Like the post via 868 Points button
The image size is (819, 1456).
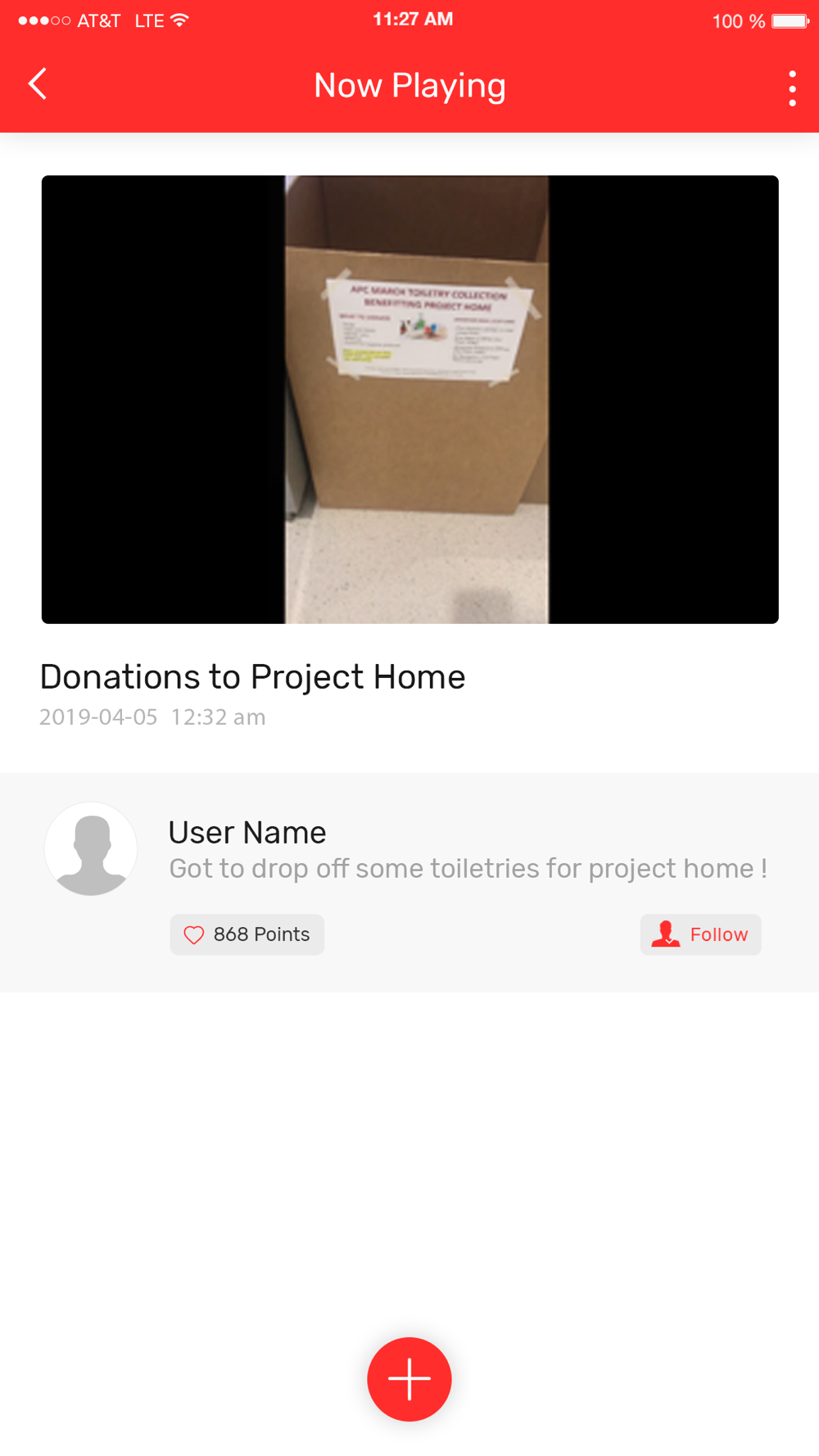pos(247,934)
